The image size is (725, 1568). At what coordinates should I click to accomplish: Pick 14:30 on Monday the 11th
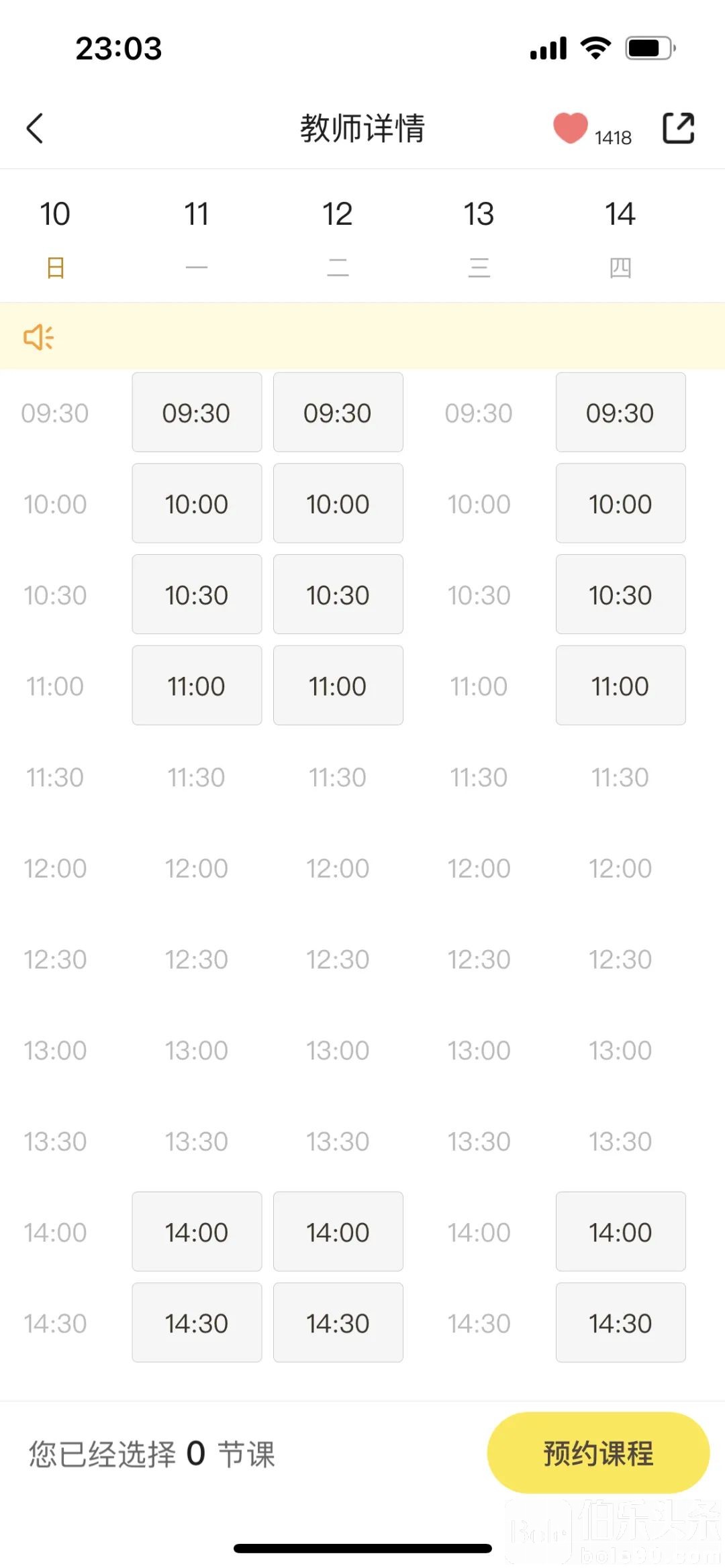(197, 1323)
